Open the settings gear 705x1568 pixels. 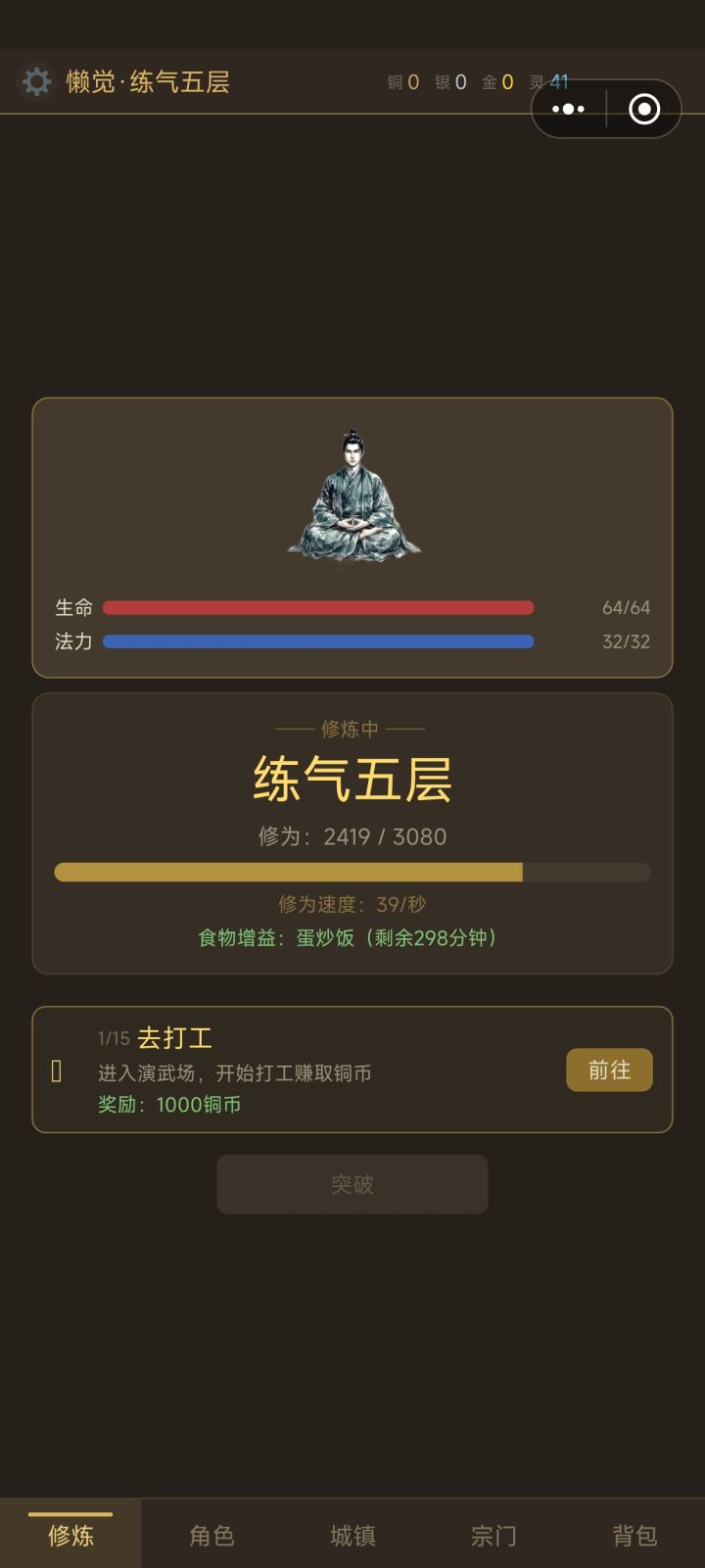pyautogui.click(x=36, y=82)
